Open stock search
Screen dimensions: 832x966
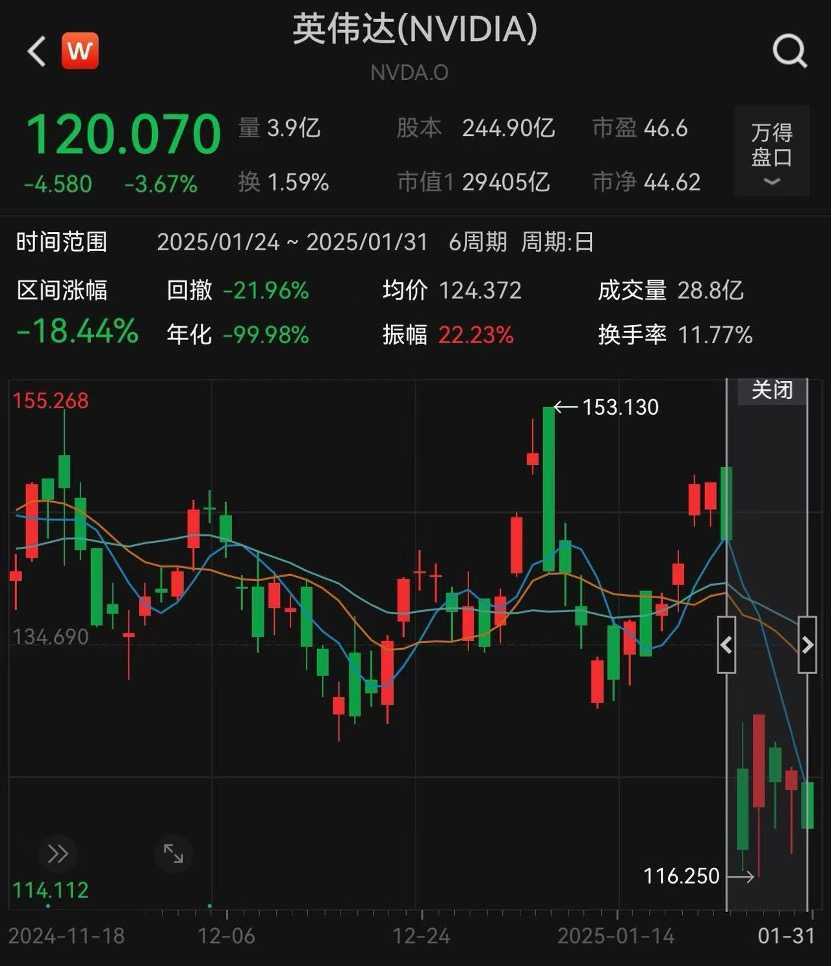(x=789, y=50)
